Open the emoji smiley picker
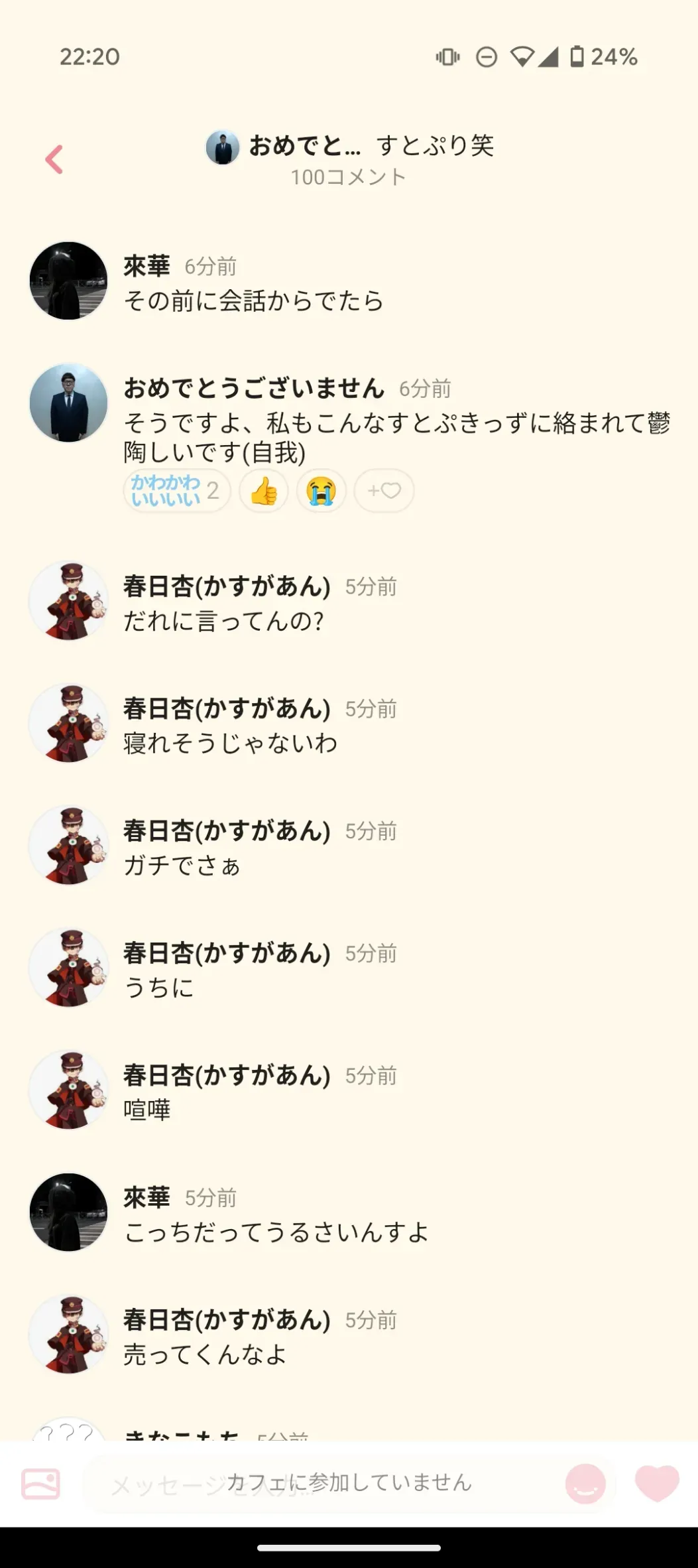Viewport: 698px width, 1568px height. tap(585, 1484)
